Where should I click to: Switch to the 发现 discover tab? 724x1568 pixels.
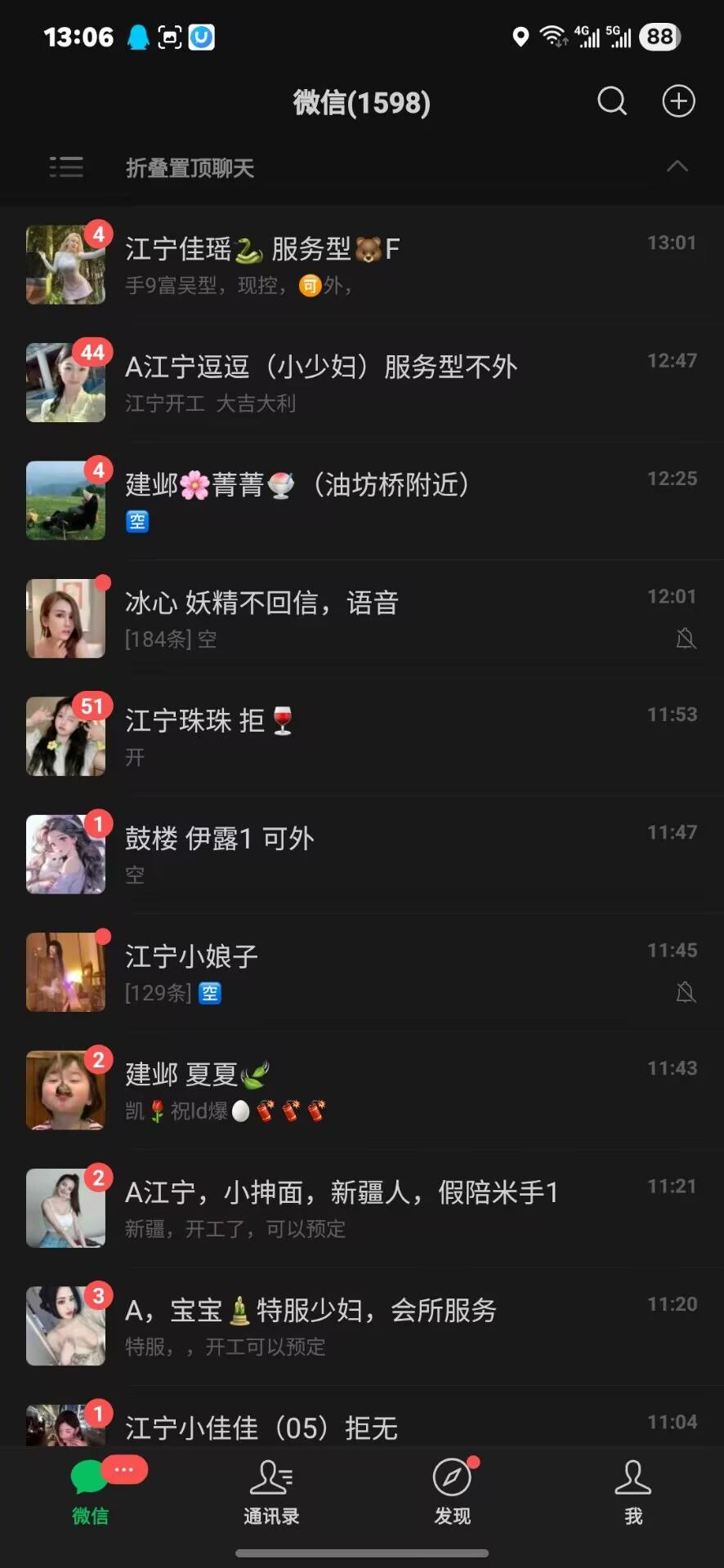click(x=453, y=1493)
